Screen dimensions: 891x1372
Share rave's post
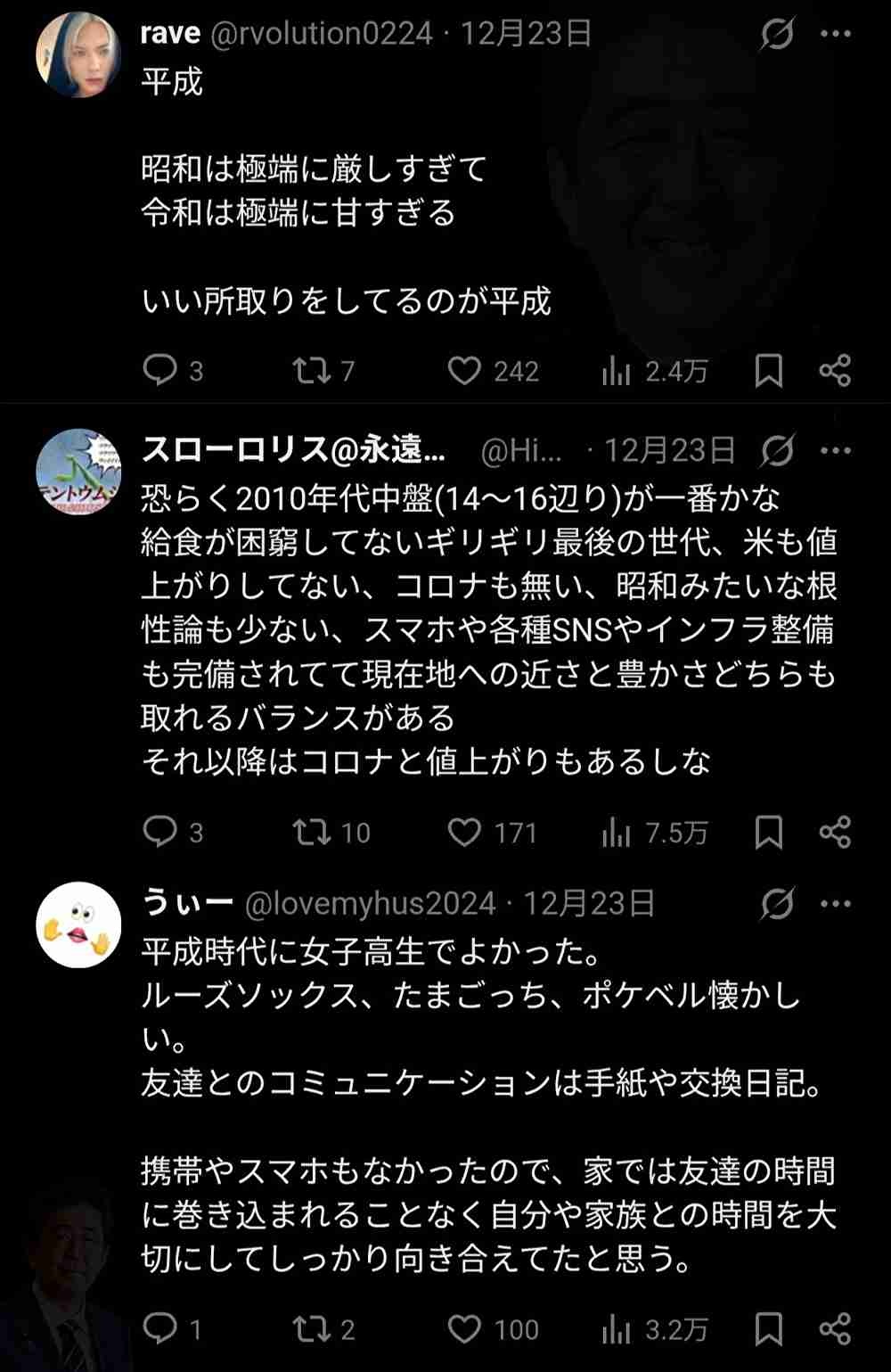click(835, 370)
